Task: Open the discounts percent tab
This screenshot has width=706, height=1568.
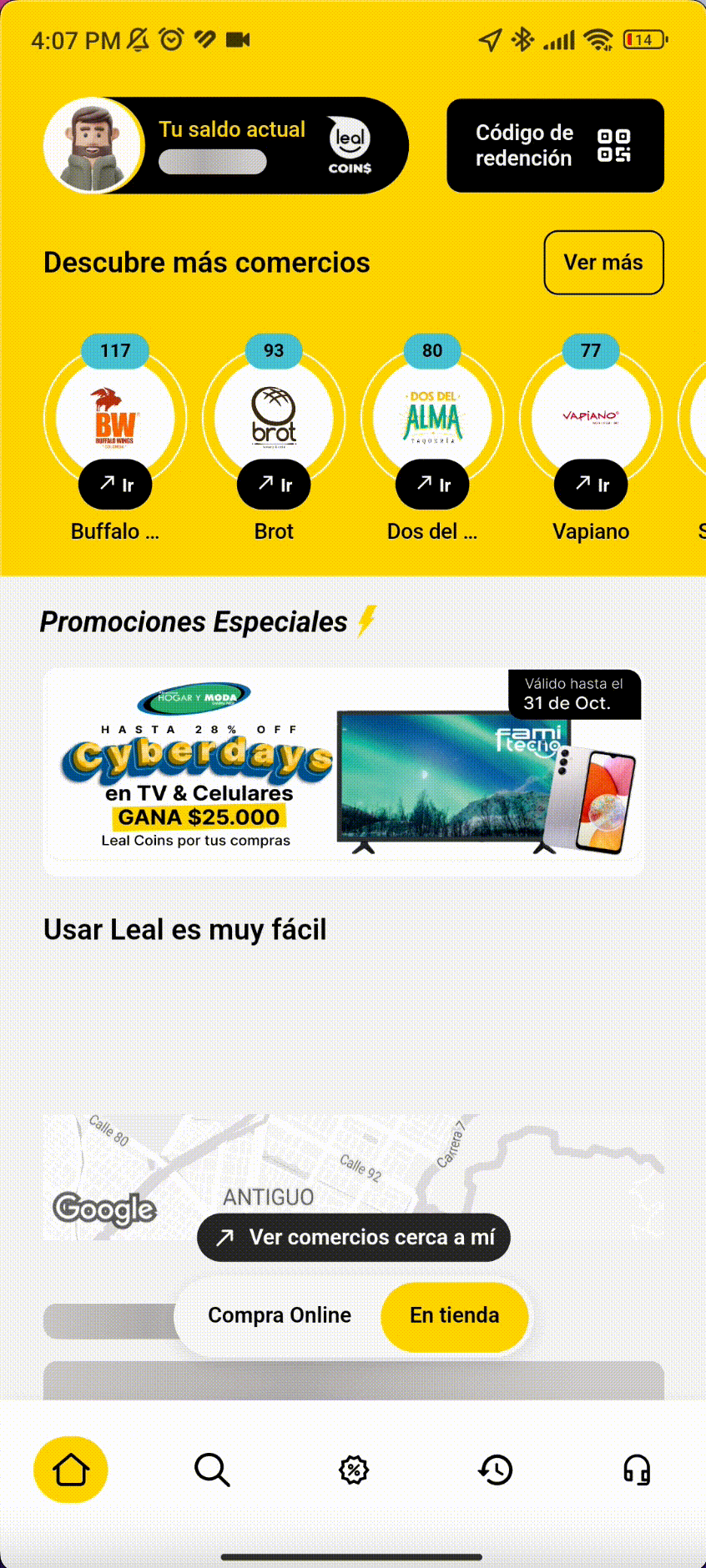Action: tap(354, 1470)
